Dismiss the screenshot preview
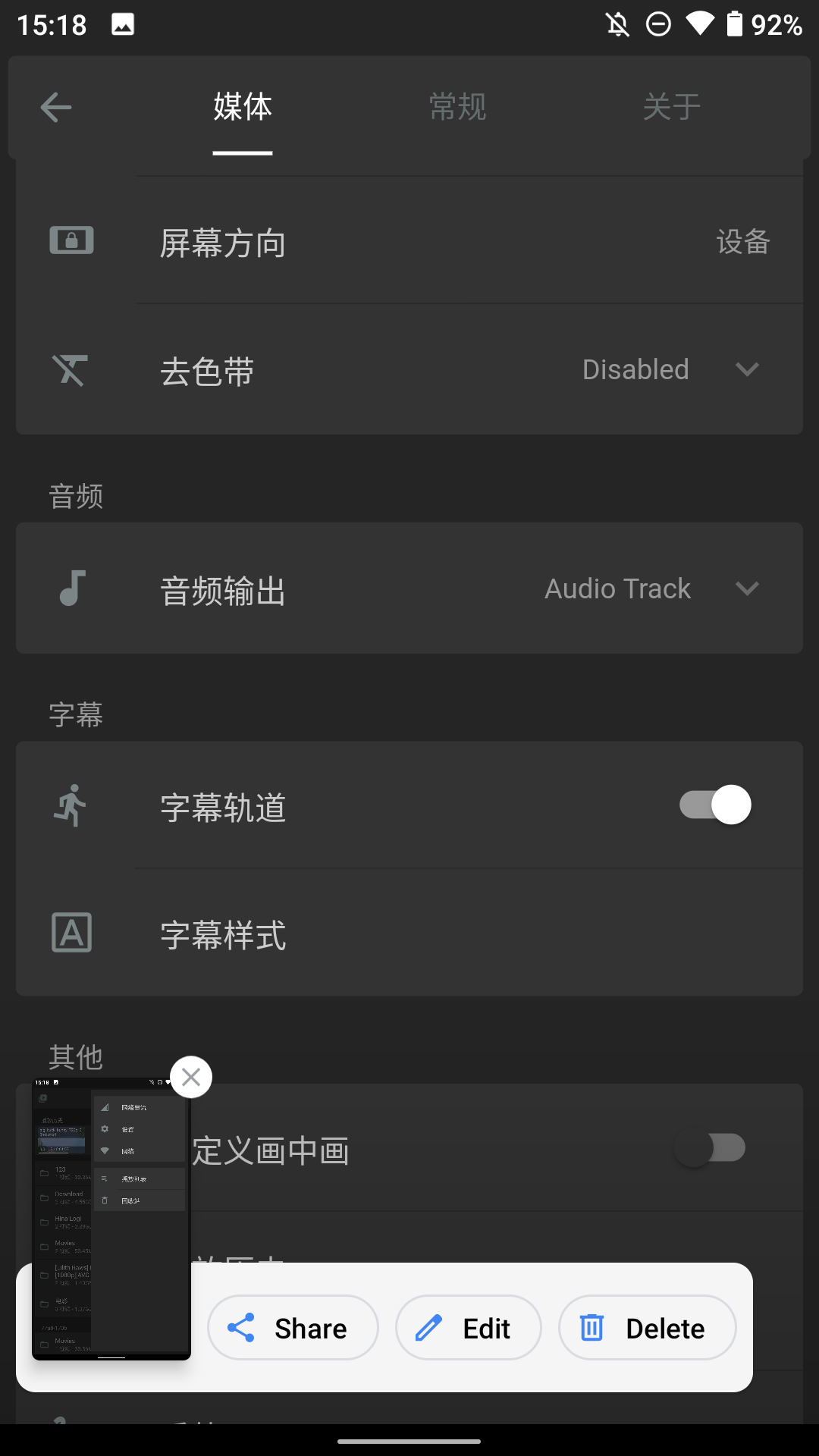 (191, 1077)
